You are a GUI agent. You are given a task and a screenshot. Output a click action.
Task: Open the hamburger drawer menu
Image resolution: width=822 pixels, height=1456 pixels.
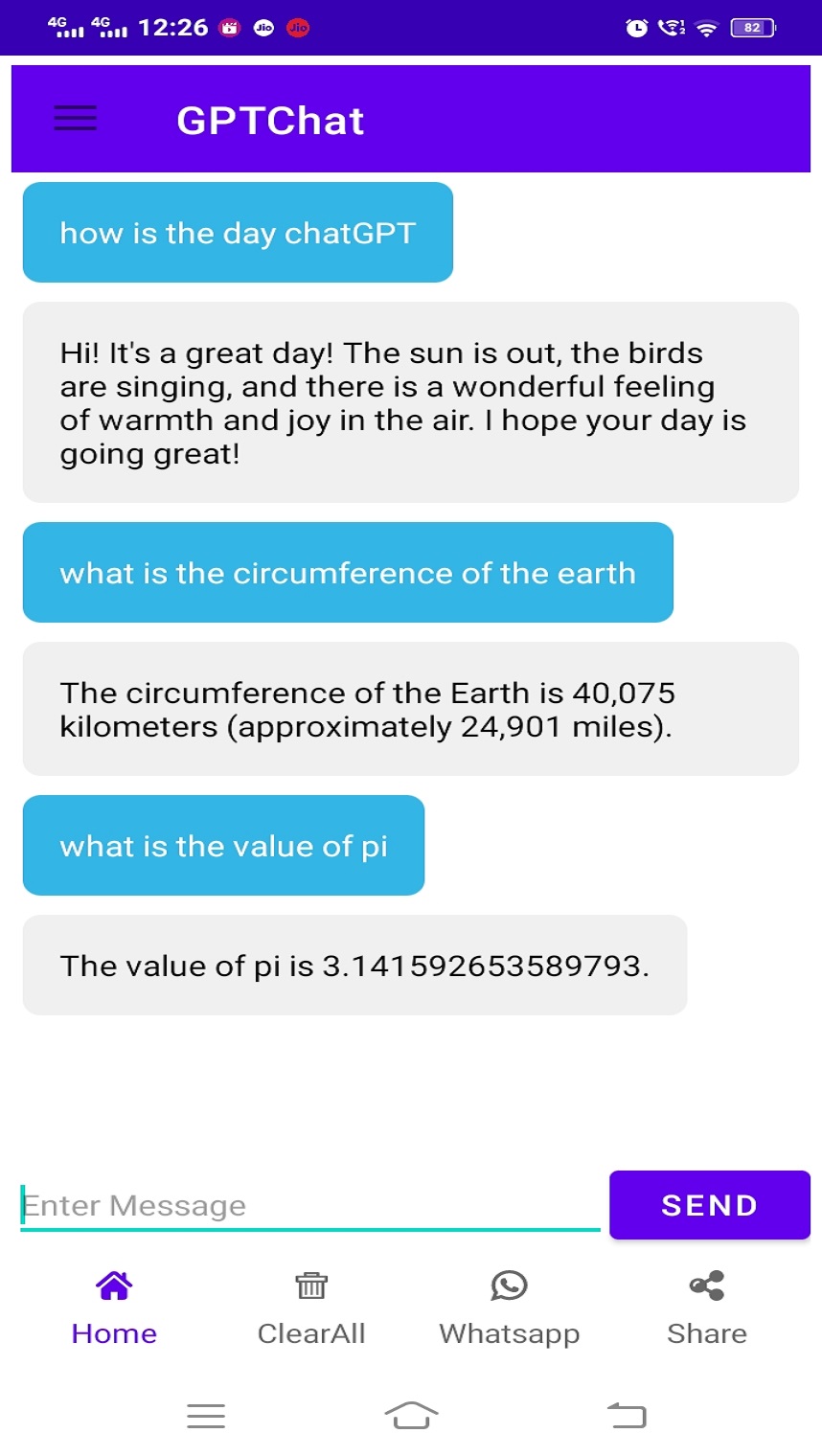pyautogui.click(x=75, y=118)
